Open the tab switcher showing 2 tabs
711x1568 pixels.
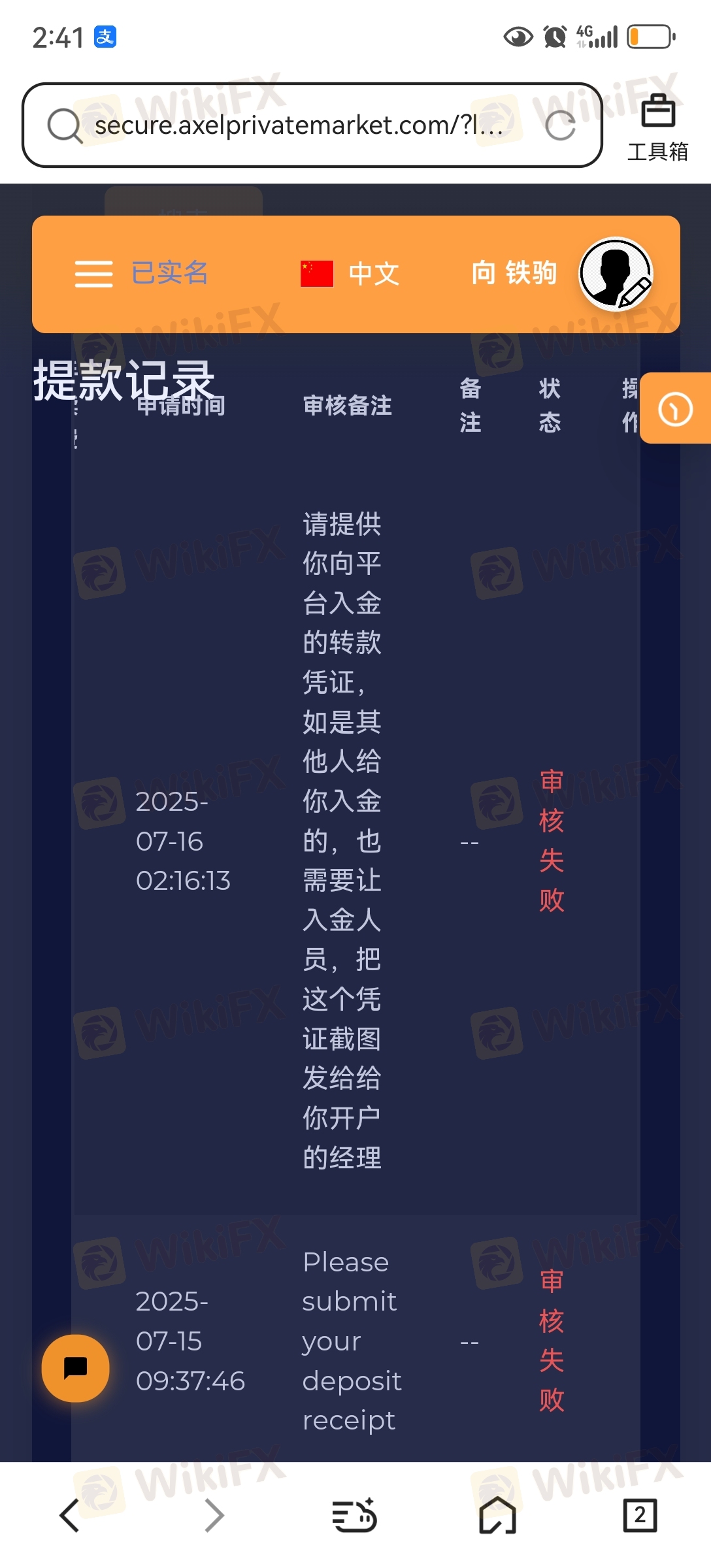pos(639,1515)
